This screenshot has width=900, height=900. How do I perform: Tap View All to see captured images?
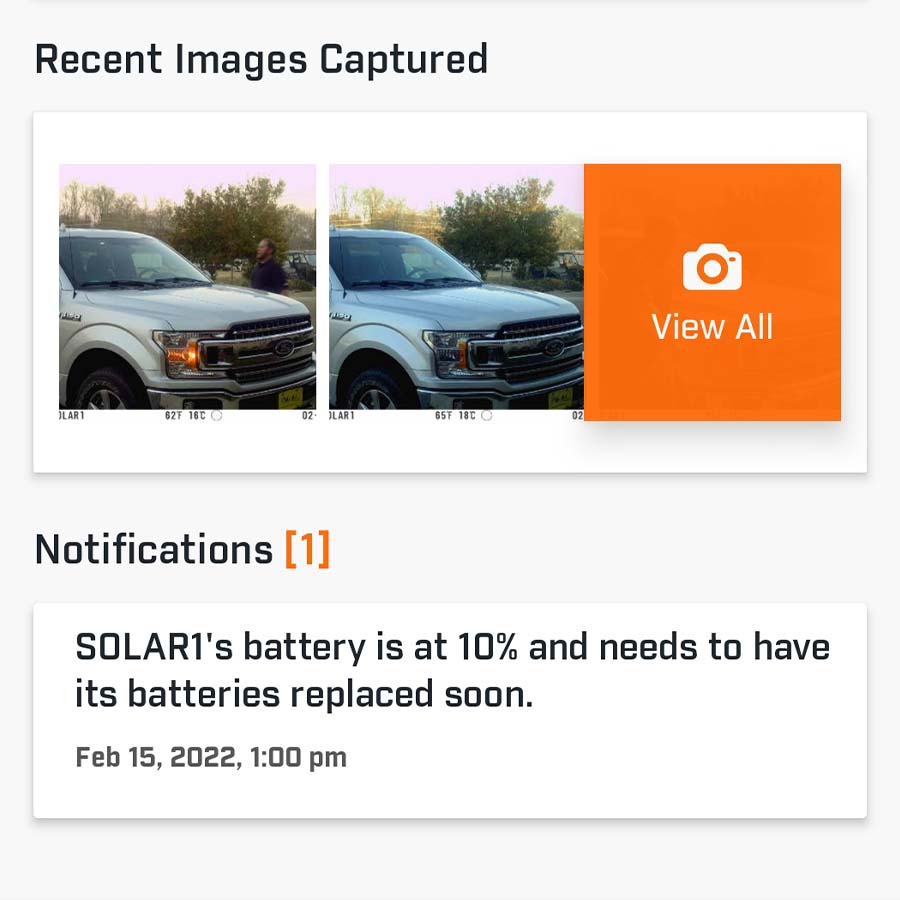[712, 293]
